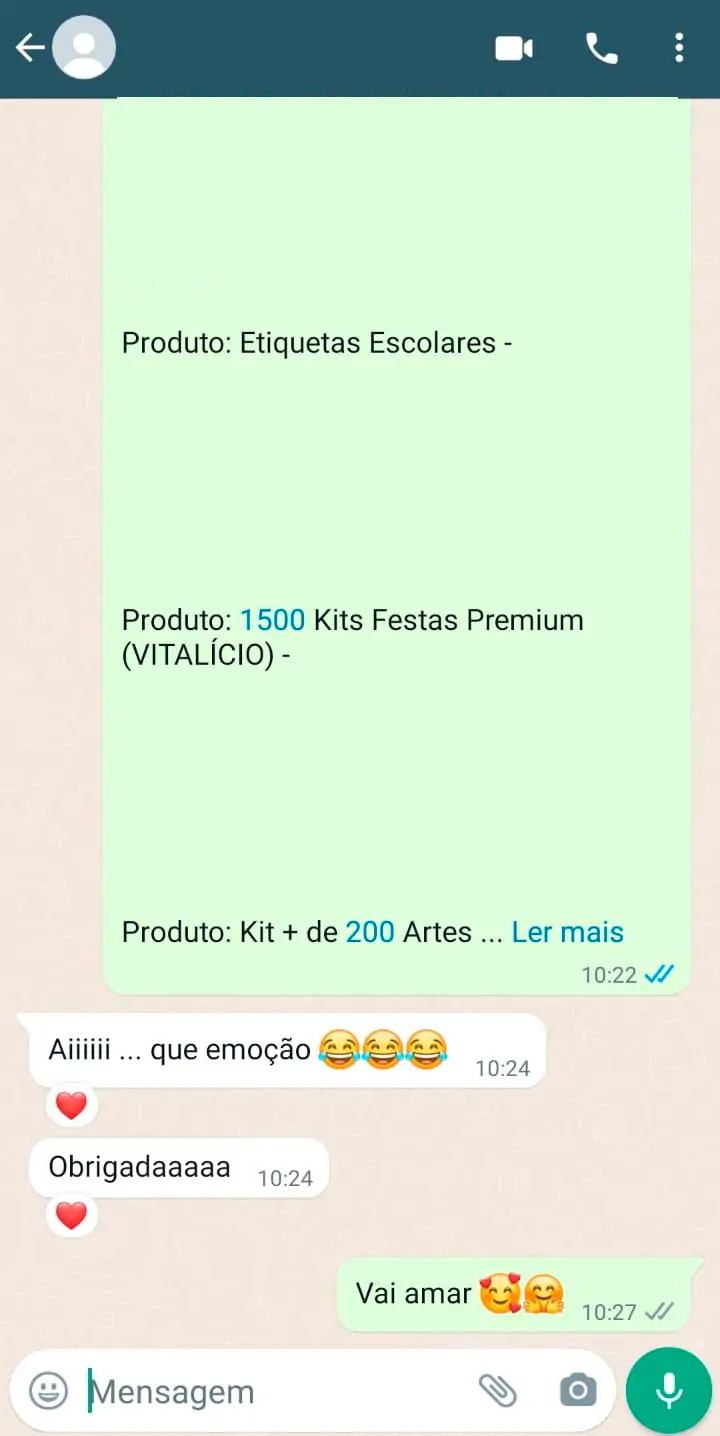Open the emoji picker
720x1436 pixels.
(x=47, y=1390)
